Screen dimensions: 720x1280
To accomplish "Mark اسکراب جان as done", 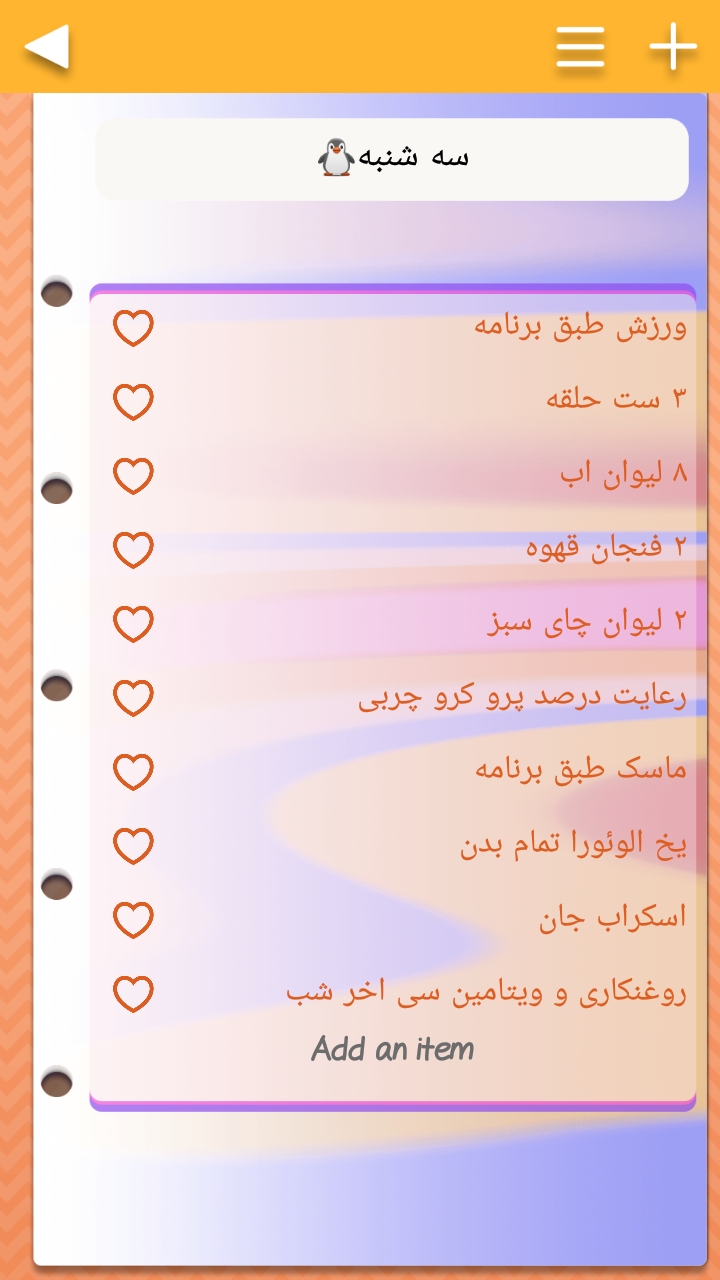I will pos(133,920).
